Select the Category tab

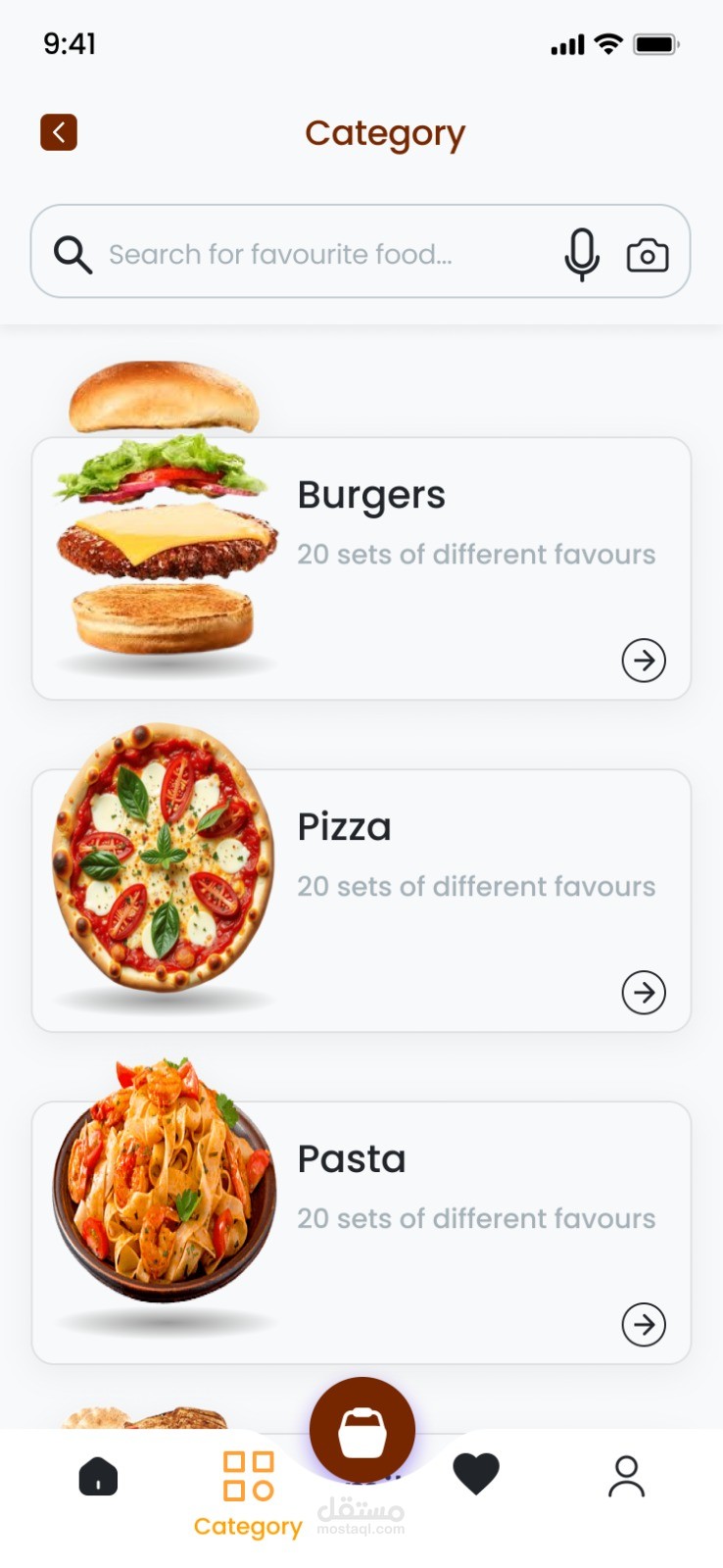[x=248, y=1494]
